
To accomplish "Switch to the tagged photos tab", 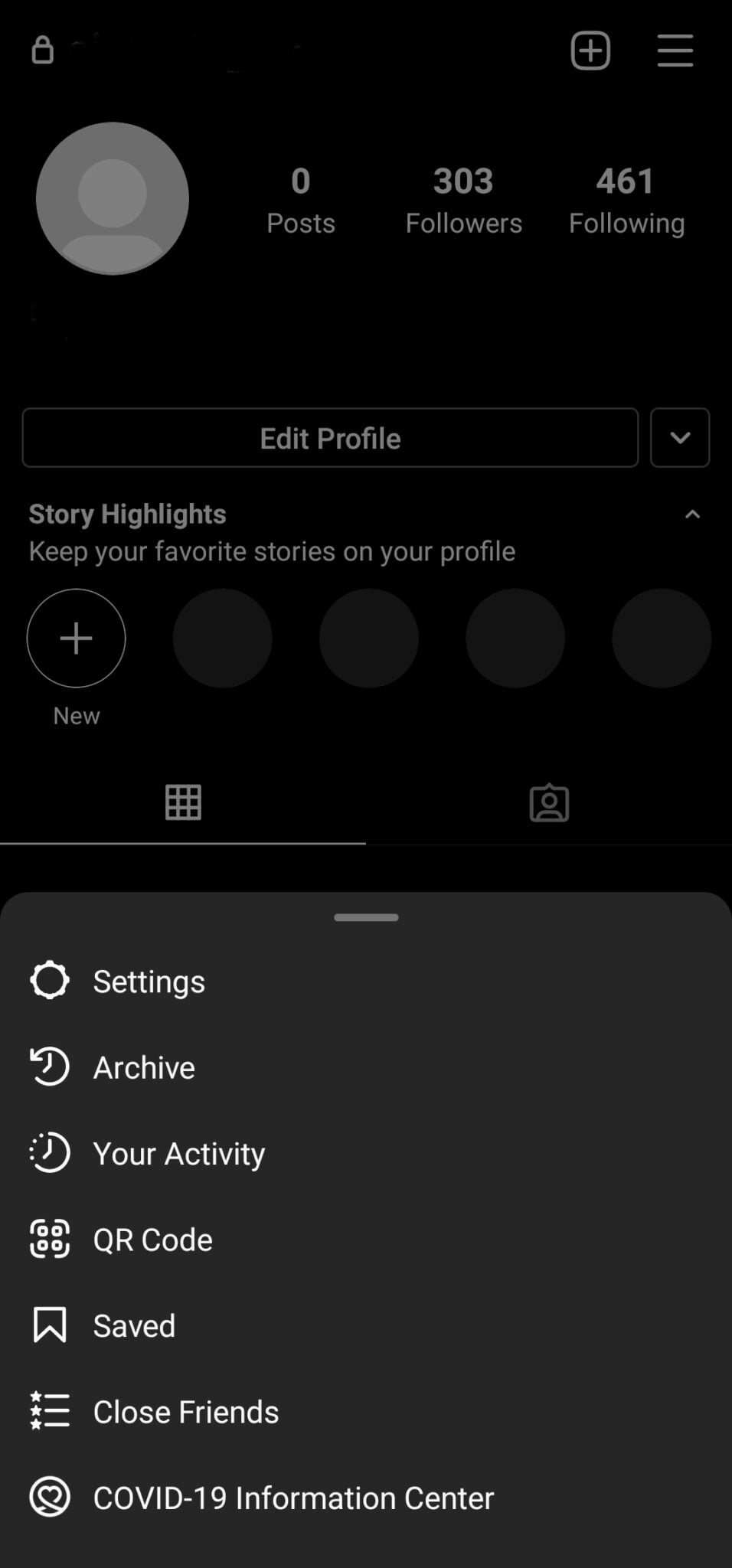I will (x=549, y=802).
